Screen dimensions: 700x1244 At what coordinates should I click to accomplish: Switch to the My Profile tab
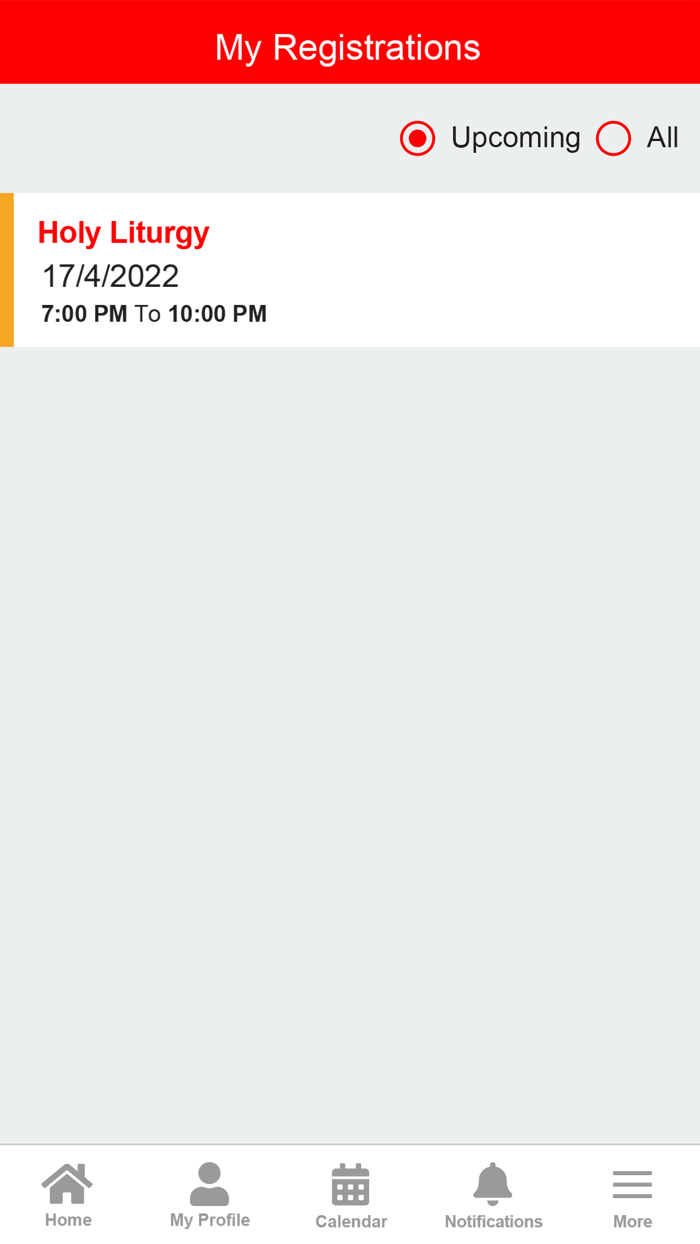(x=210, y=1196)
